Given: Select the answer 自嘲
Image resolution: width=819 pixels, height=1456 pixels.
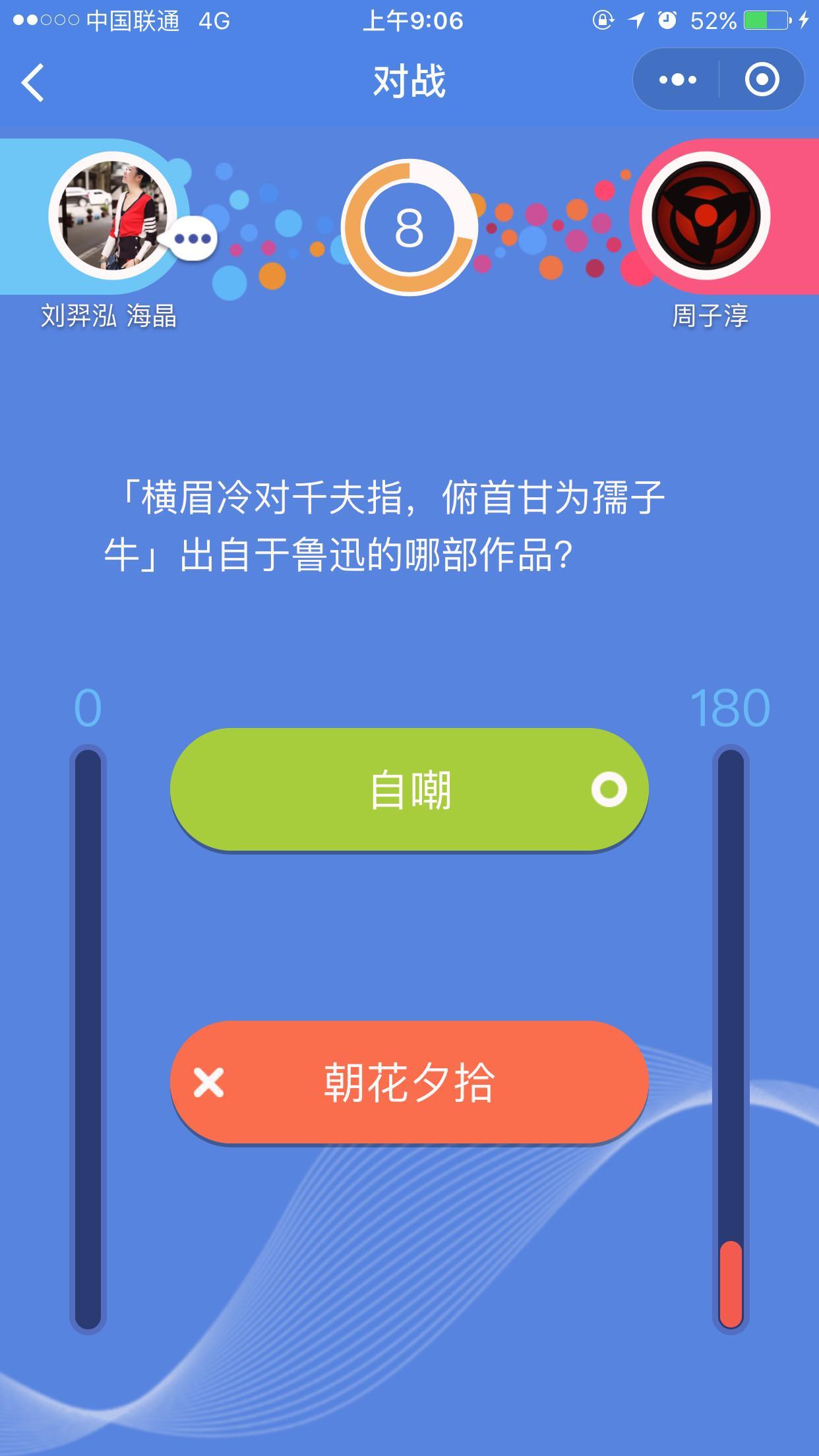Looking at the screenshot, I should 409,789.
